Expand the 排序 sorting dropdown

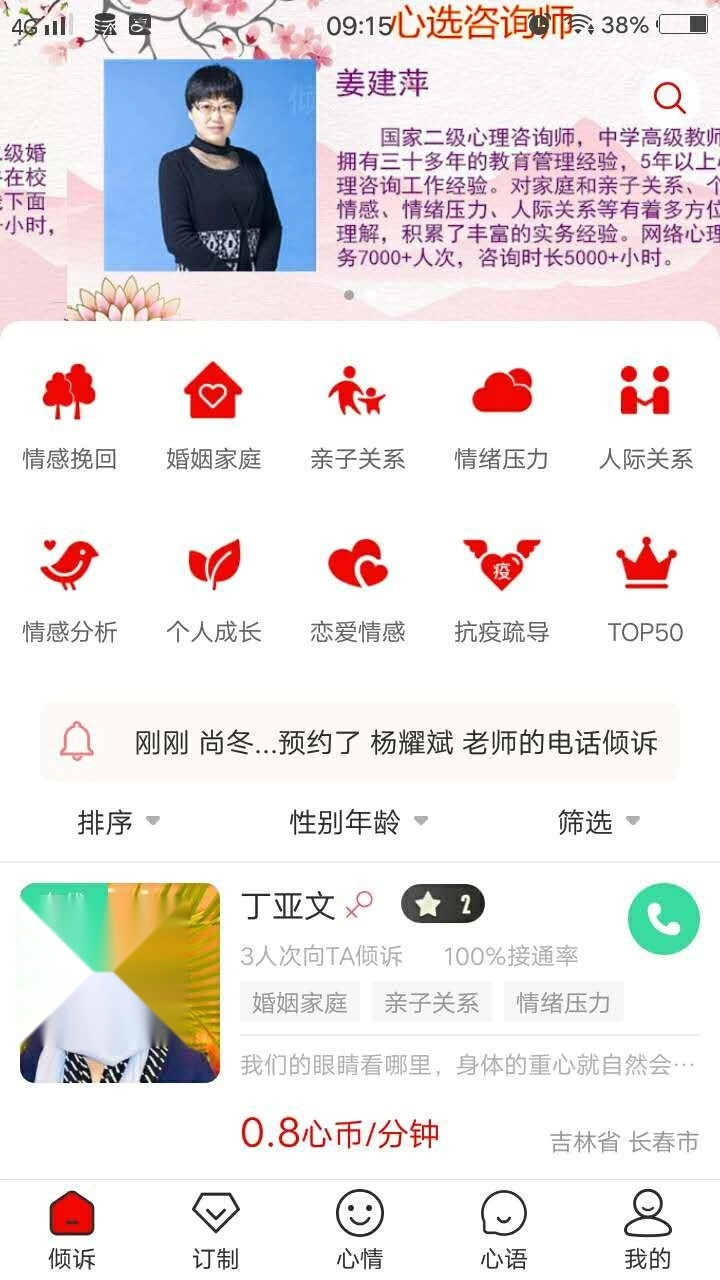(x=120, y=820)
